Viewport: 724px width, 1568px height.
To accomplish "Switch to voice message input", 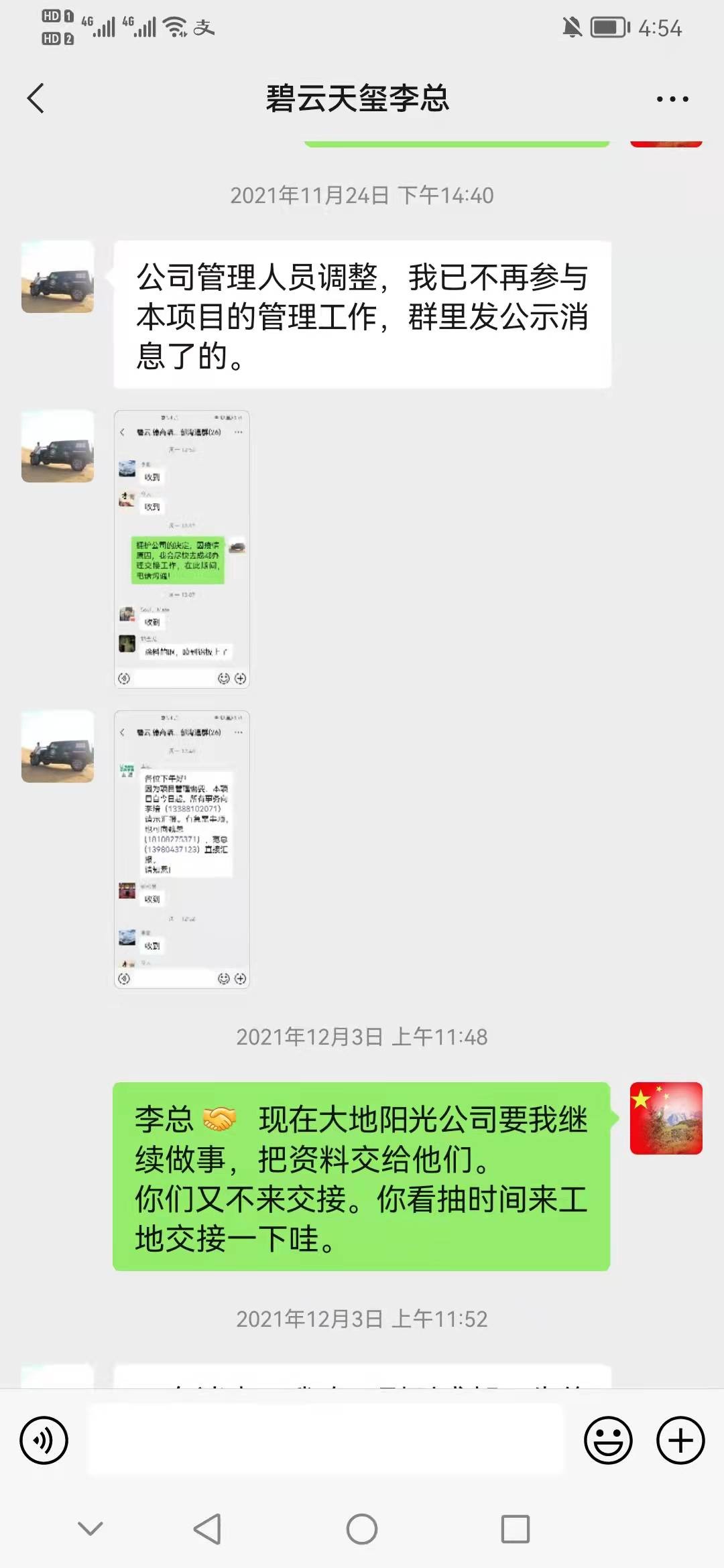I will point(44,1440).
